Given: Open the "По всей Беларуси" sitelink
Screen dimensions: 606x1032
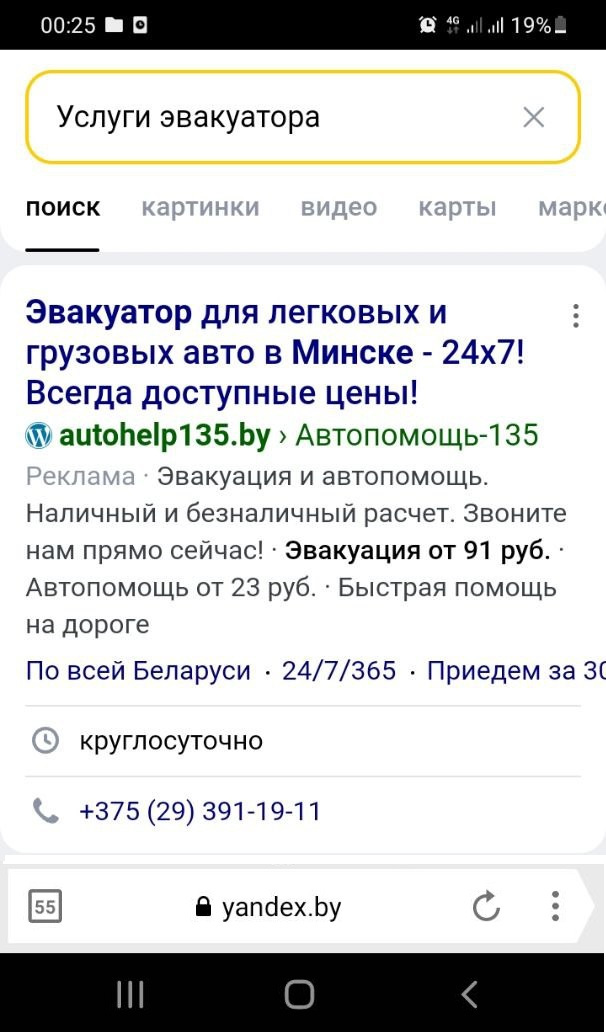Looking at the screenshot, I should (138, 670).
